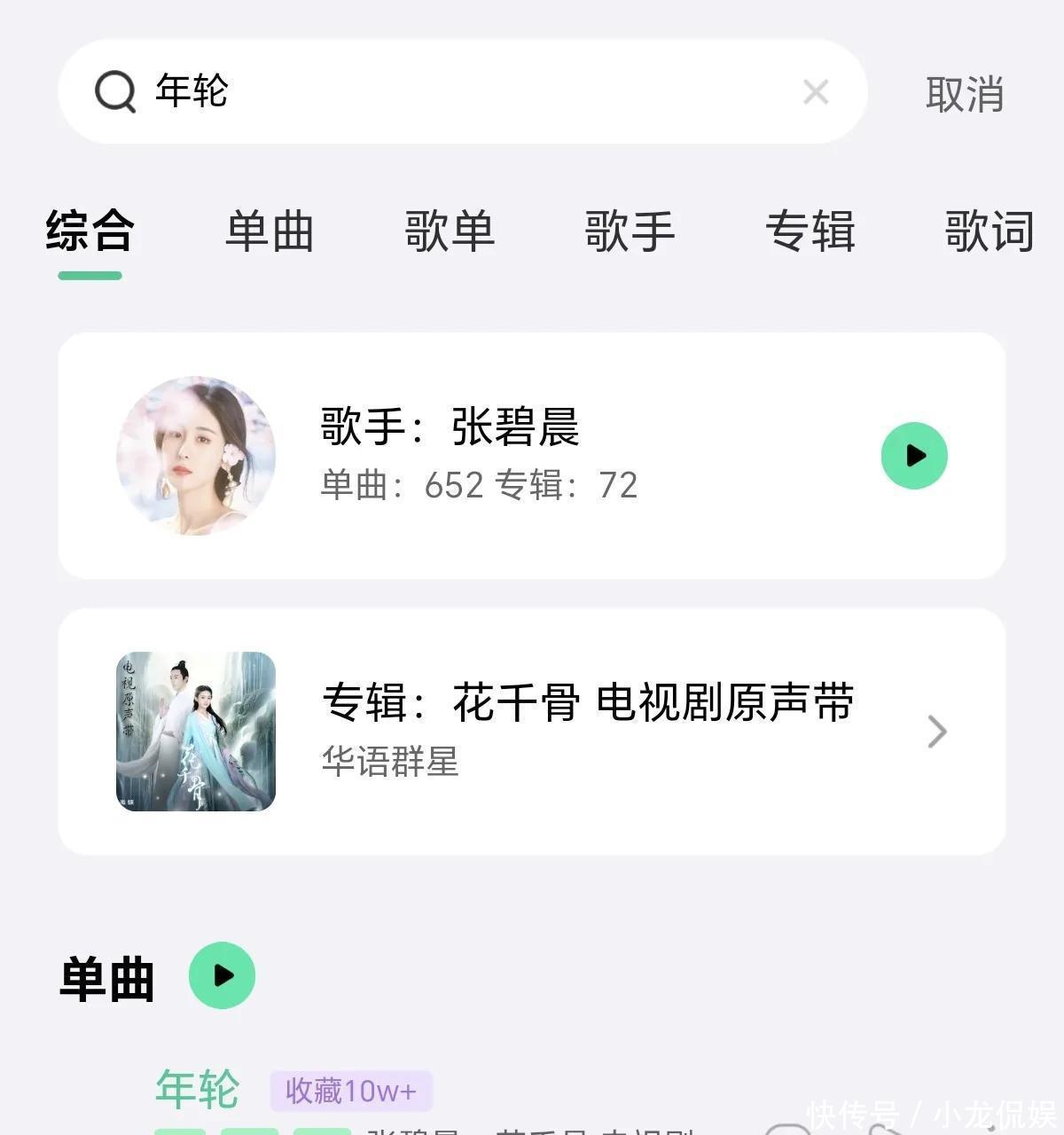Play all songs in the 单曲 section
The width and height of the screenshot is (1064, 1135).
tap(222, 975)
